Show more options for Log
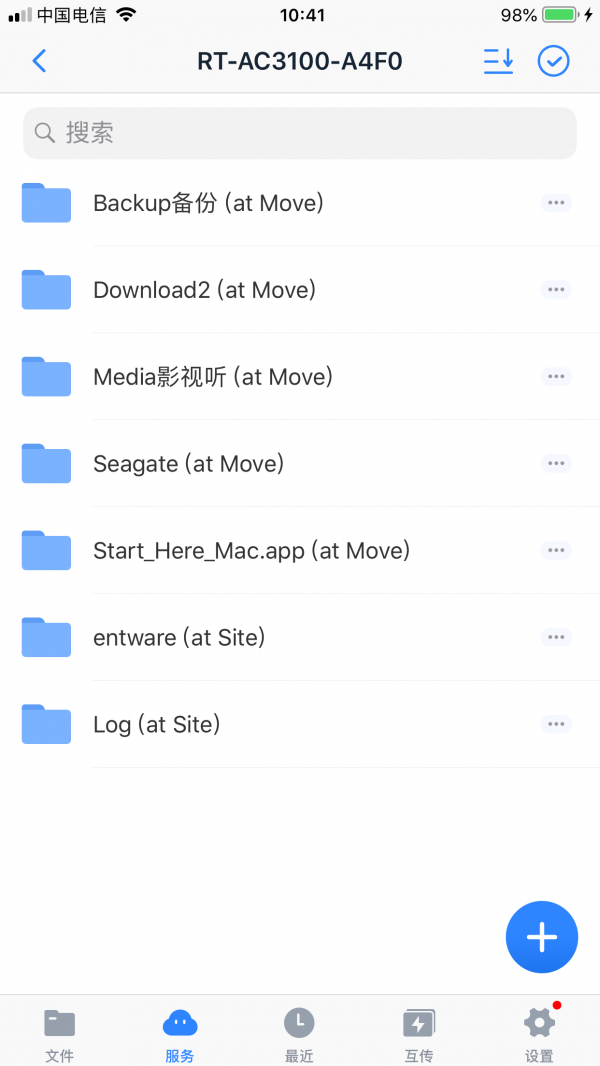The height and width of the screenshot is (1066, 600). 556,725
